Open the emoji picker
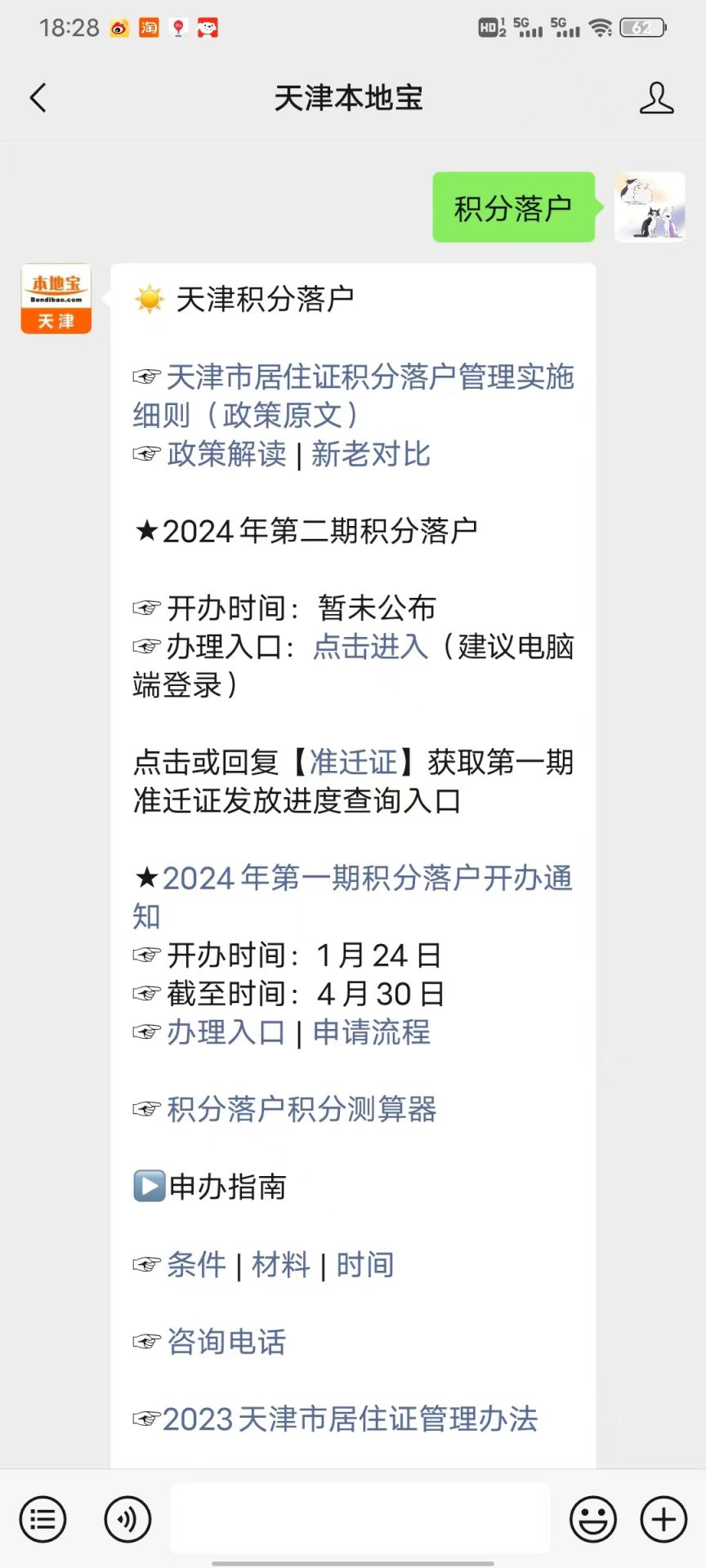Viewport: 706px width, 1568px height. tap(592, 1520)
